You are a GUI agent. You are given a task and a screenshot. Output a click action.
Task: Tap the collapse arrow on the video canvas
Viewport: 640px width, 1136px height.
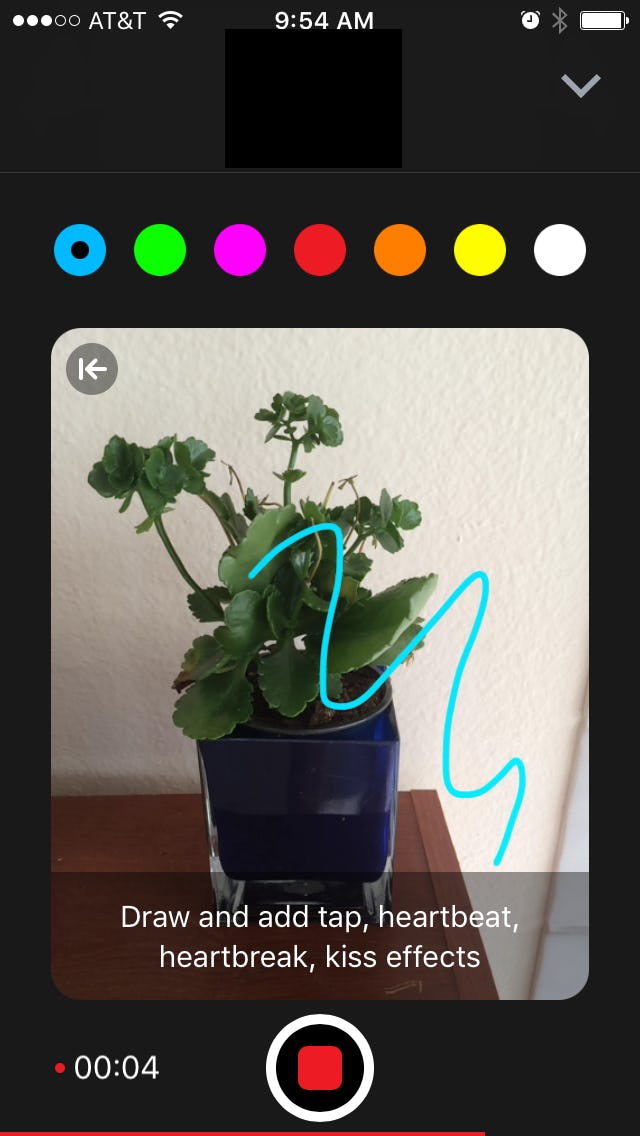(x=92, y=370)
